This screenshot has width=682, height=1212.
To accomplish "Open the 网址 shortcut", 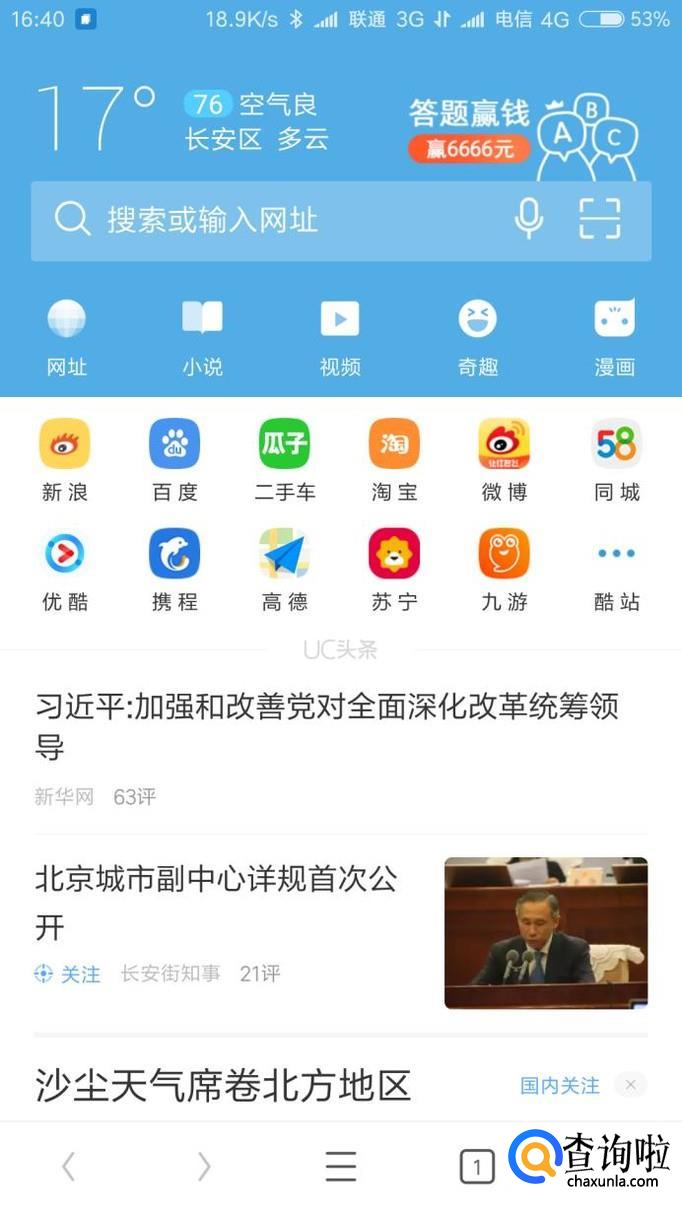I will (67, 338).
